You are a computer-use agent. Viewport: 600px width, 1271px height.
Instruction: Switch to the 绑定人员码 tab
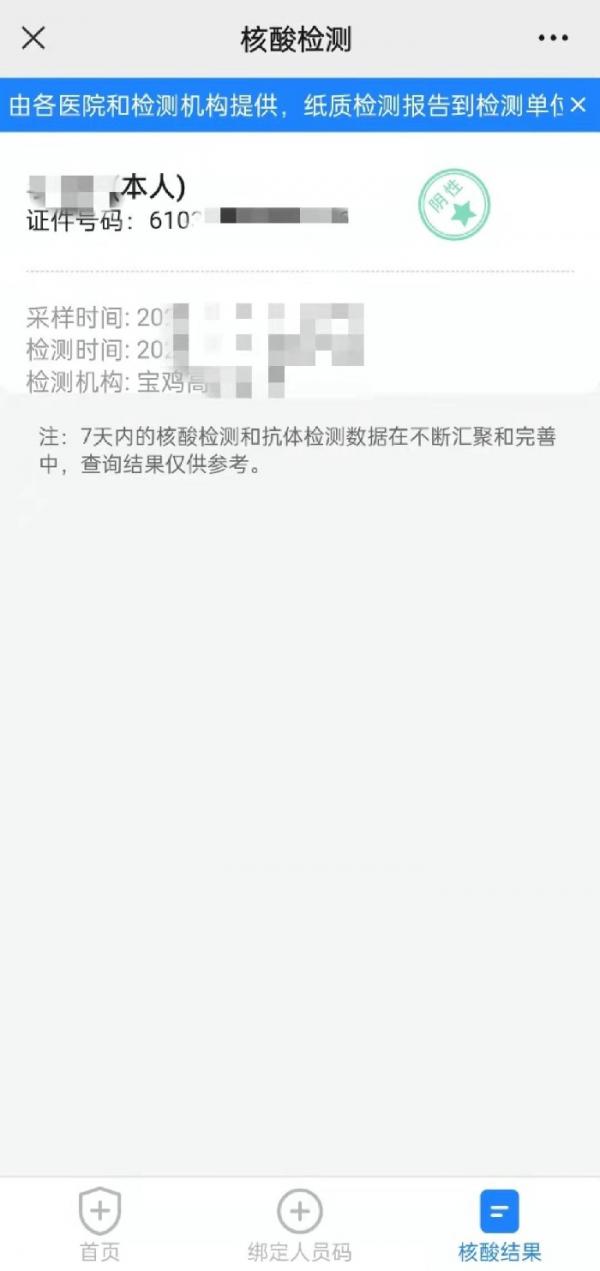coord(299,1223)
